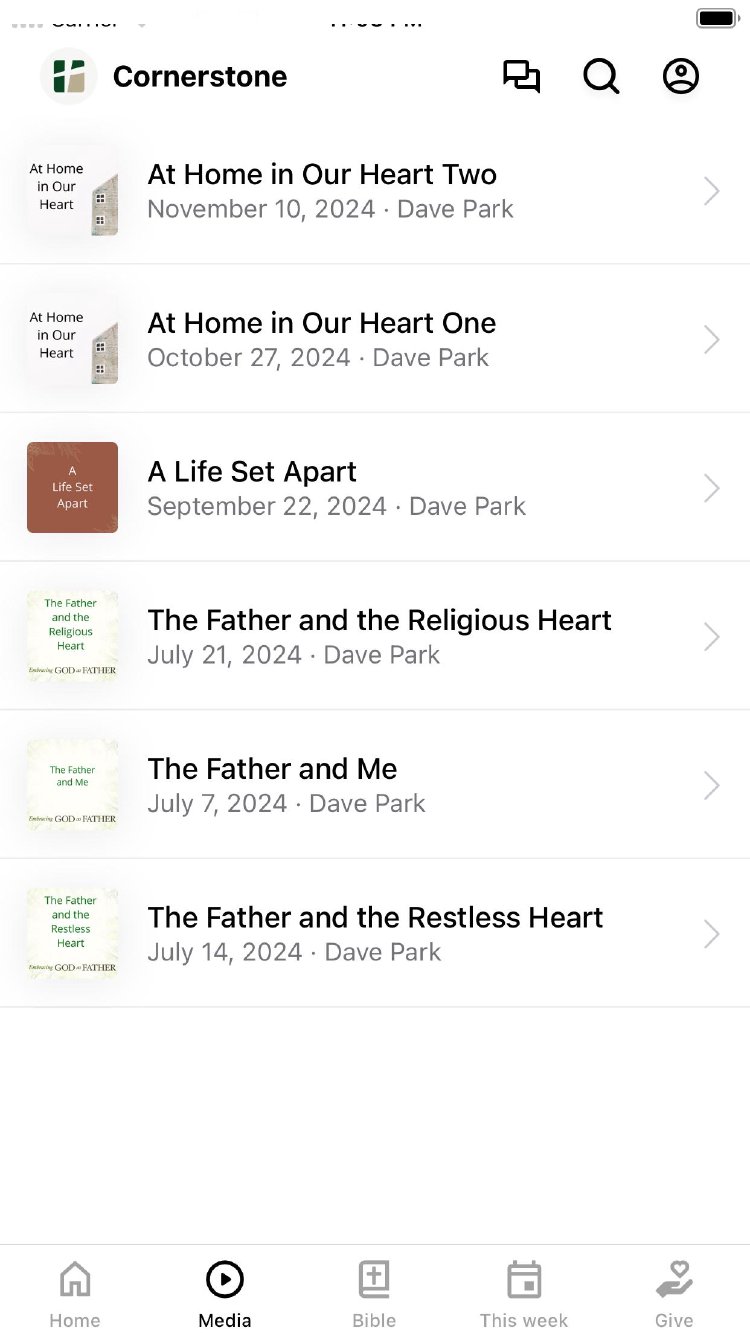Open sermon At Home in Our Heart One
Image resolution: width=750 pixels, height=1334 pixels.
coord(375,339)
